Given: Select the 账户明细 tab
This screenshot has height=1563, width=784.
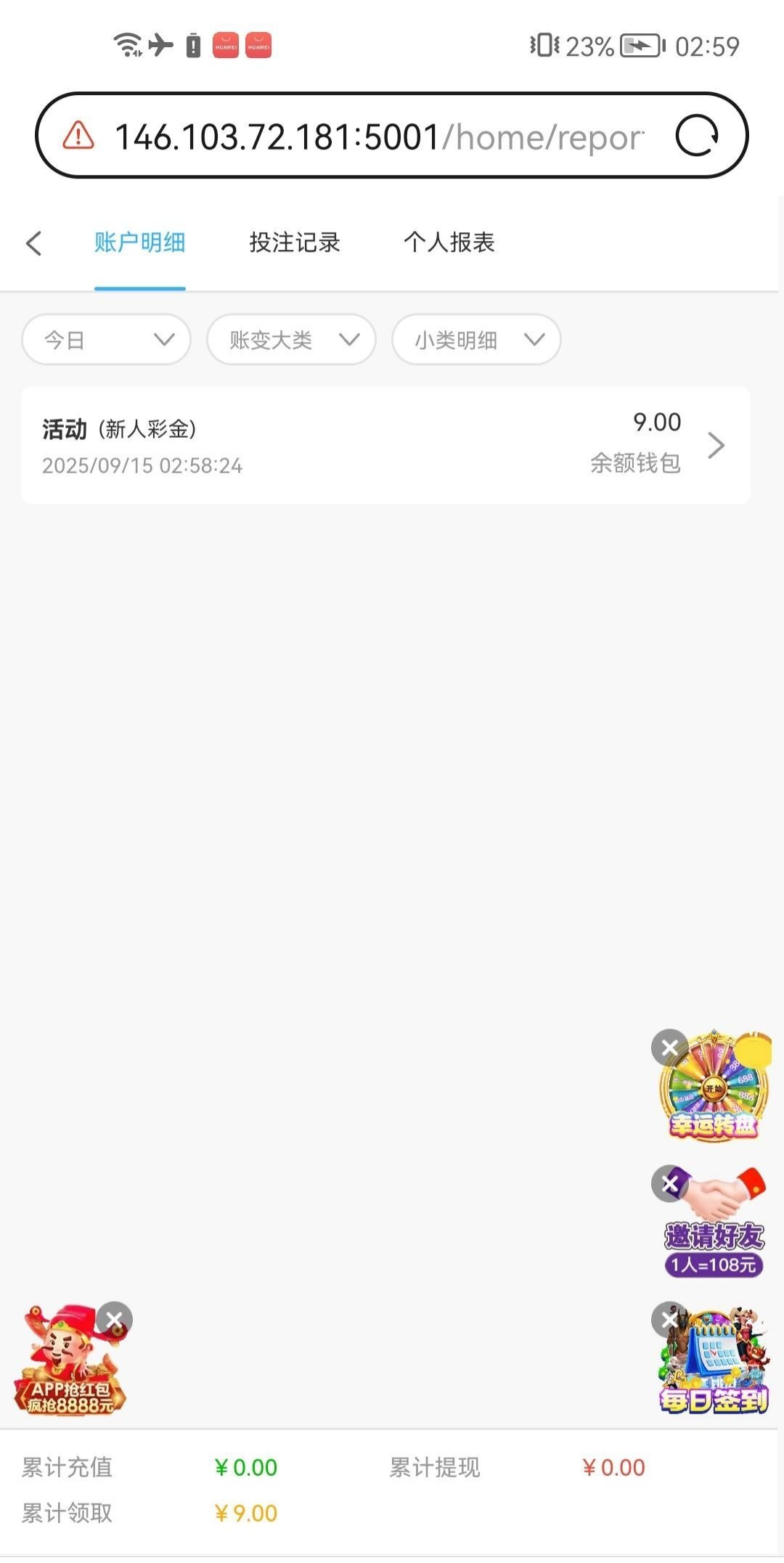Looking at the screenshot, I should click(x=140, y=242).
